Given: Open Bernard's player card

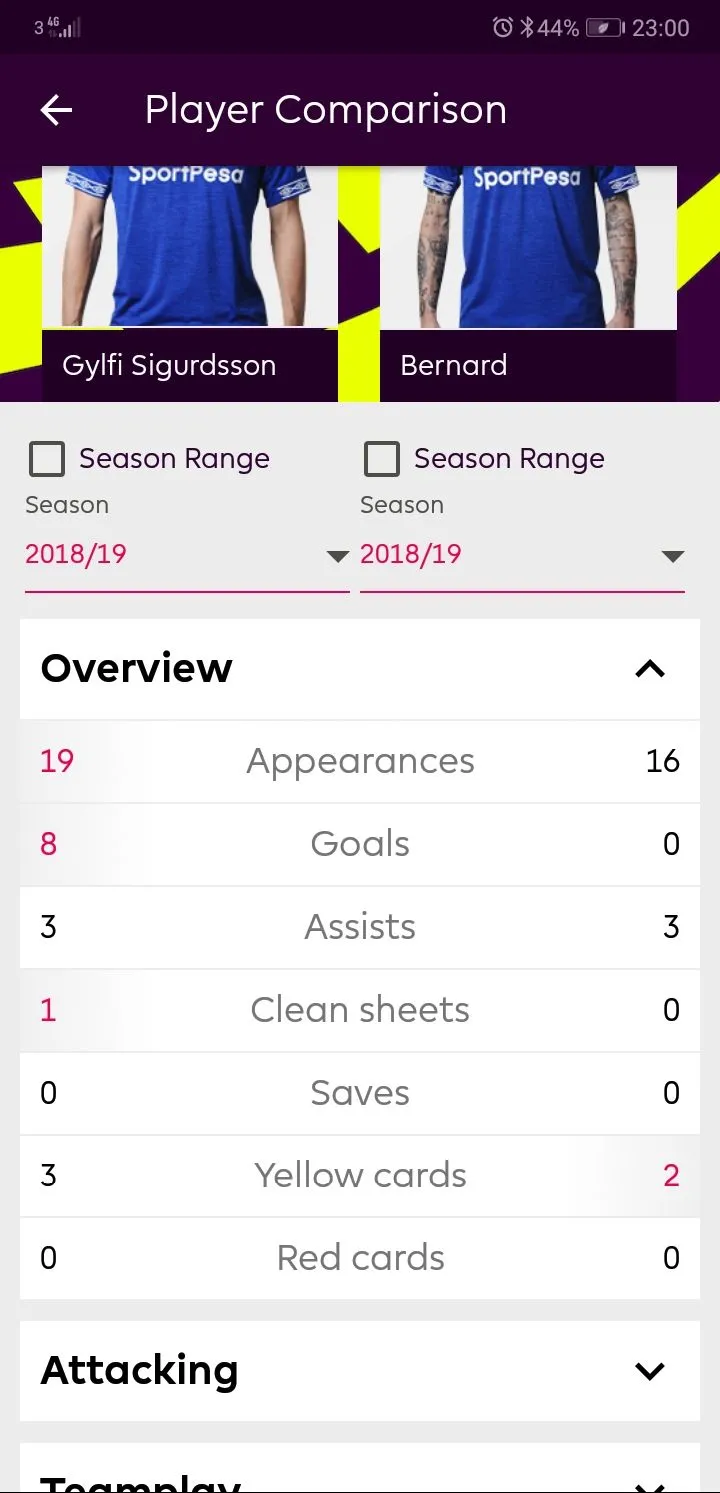Looking at the screenshot, I should click(x=528, y=280).
